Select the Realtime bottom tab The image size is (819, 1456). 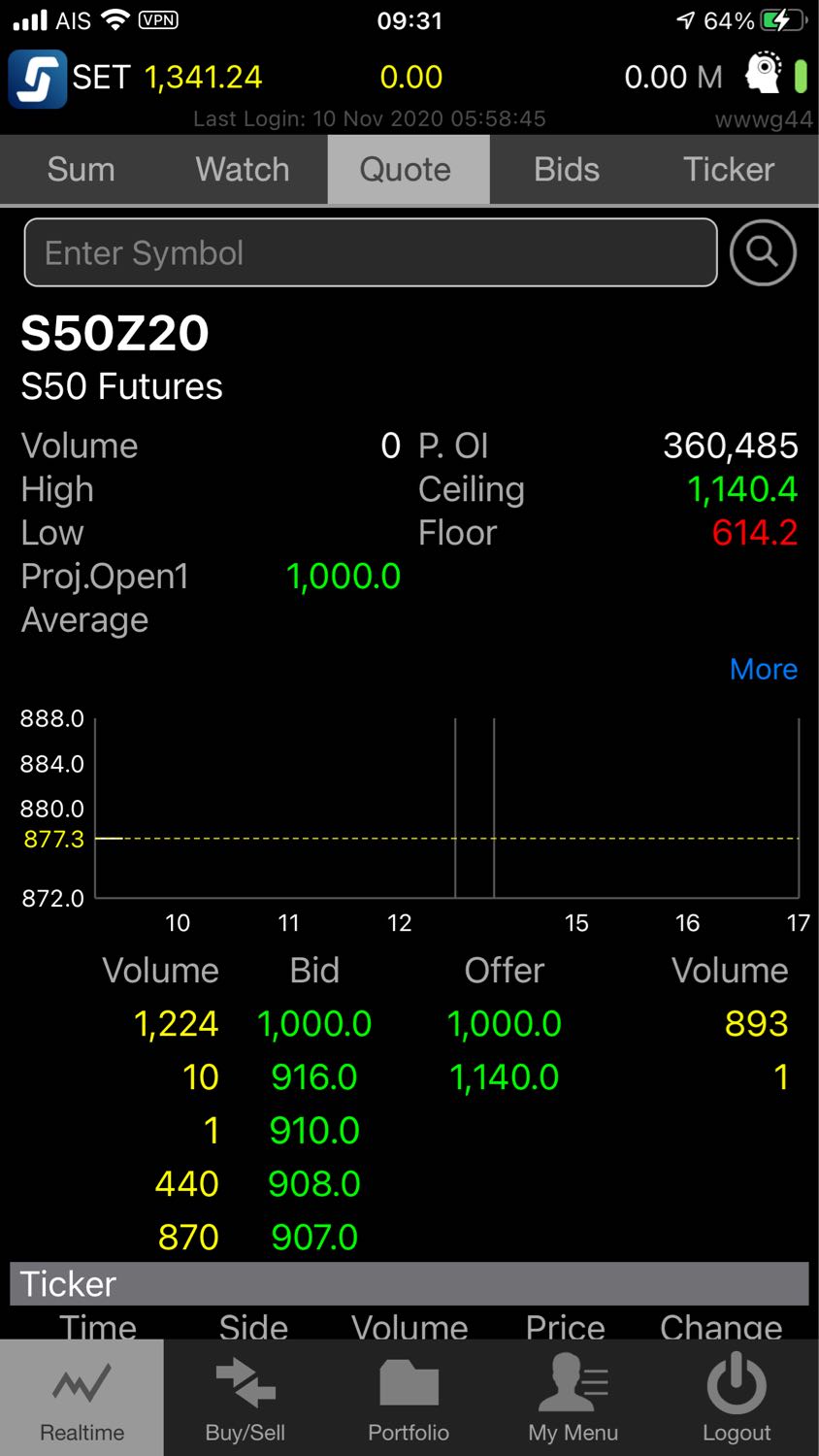coord(82,1398)
